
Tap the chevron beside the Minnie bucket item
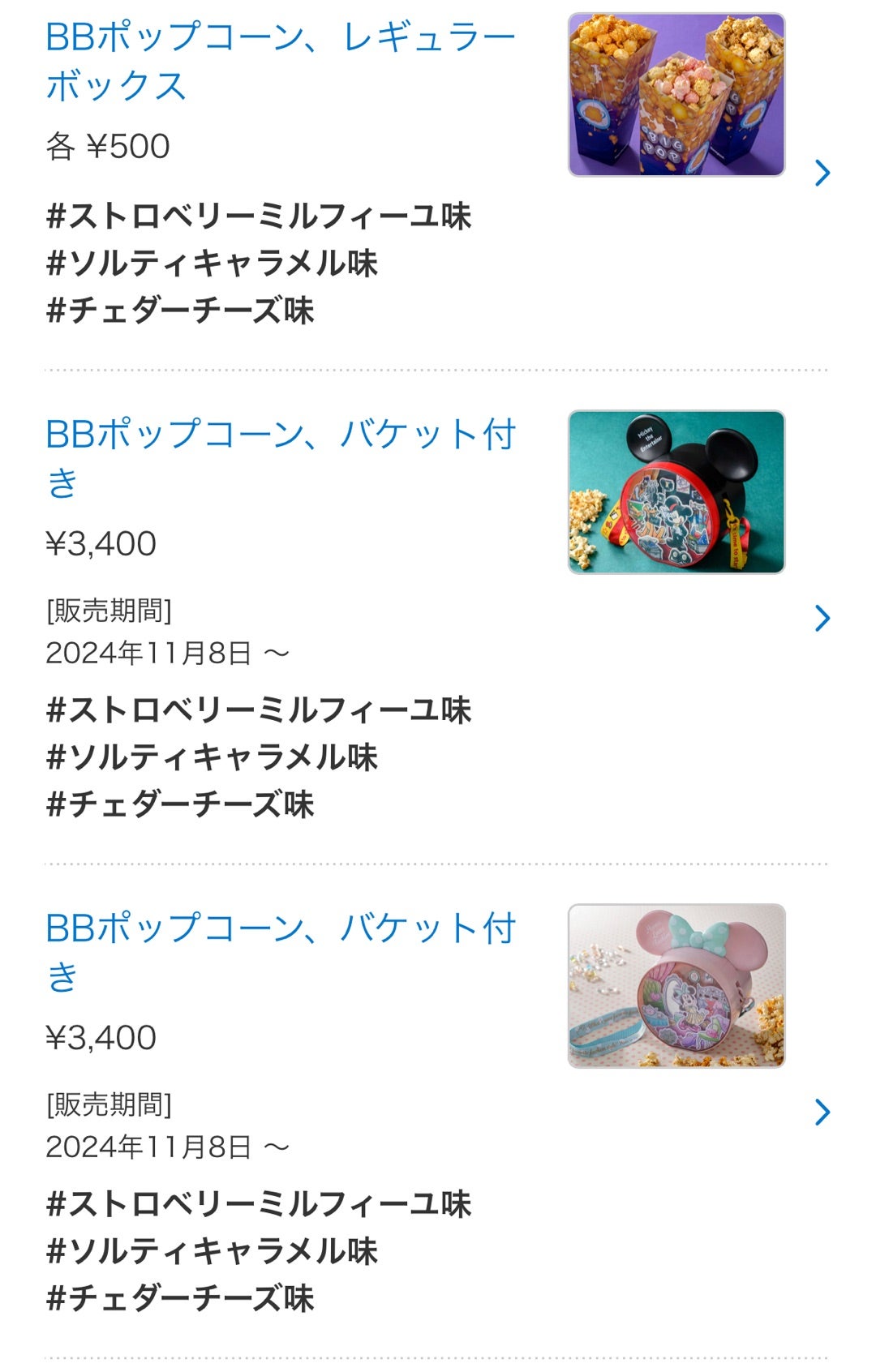click(822, 1112)
